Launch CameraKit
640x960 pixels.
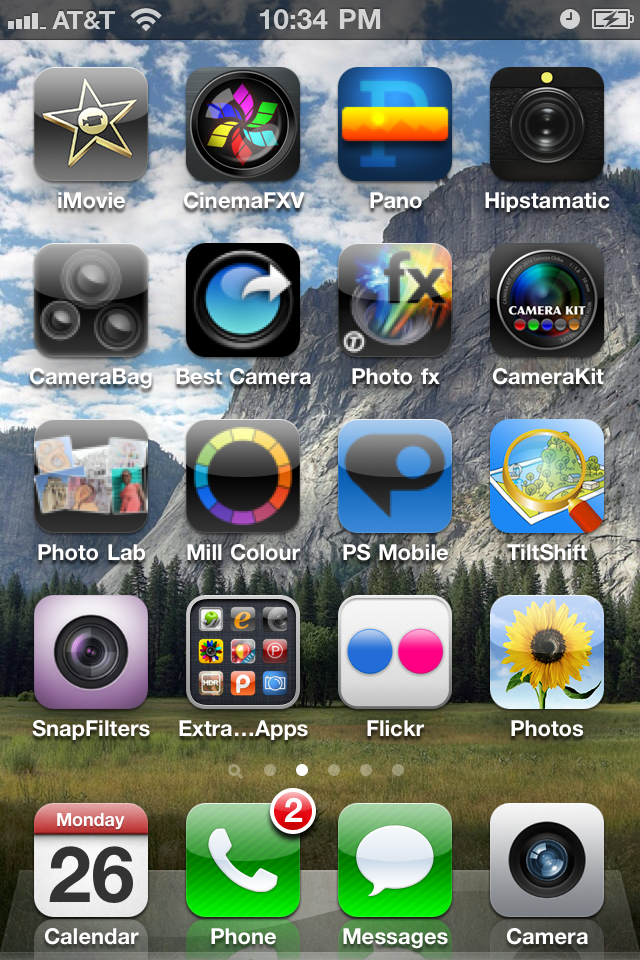(547, 300)
